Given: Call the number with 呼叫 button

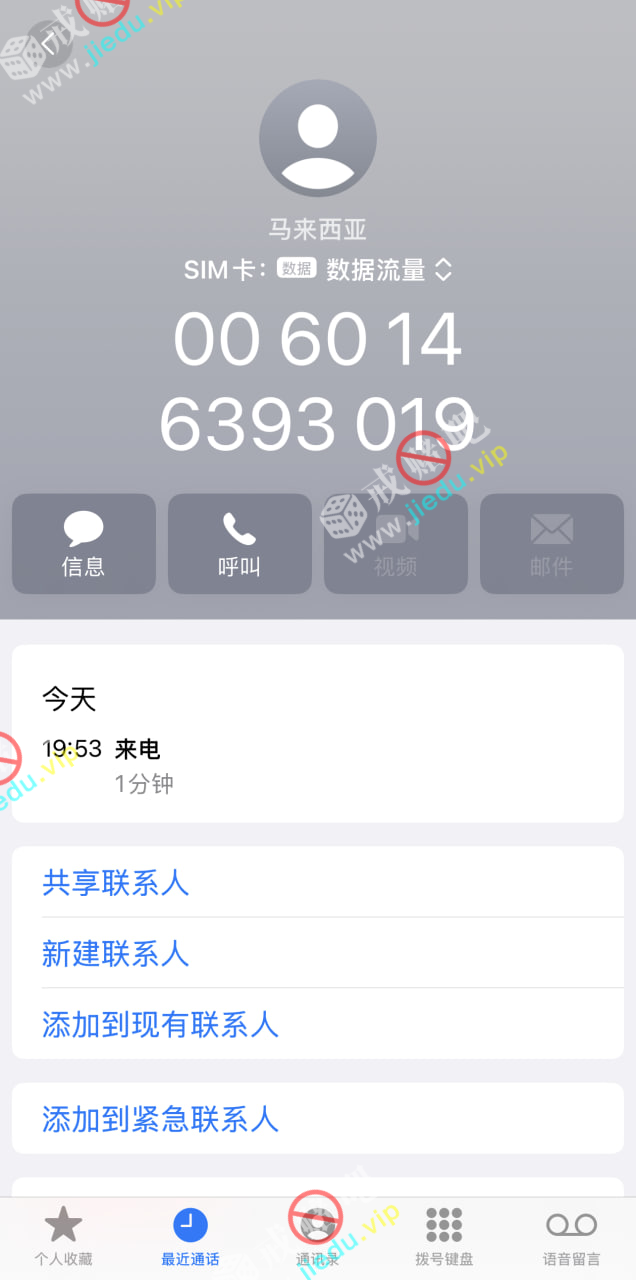Looking at the screenshot, I should tap(240, 544).
